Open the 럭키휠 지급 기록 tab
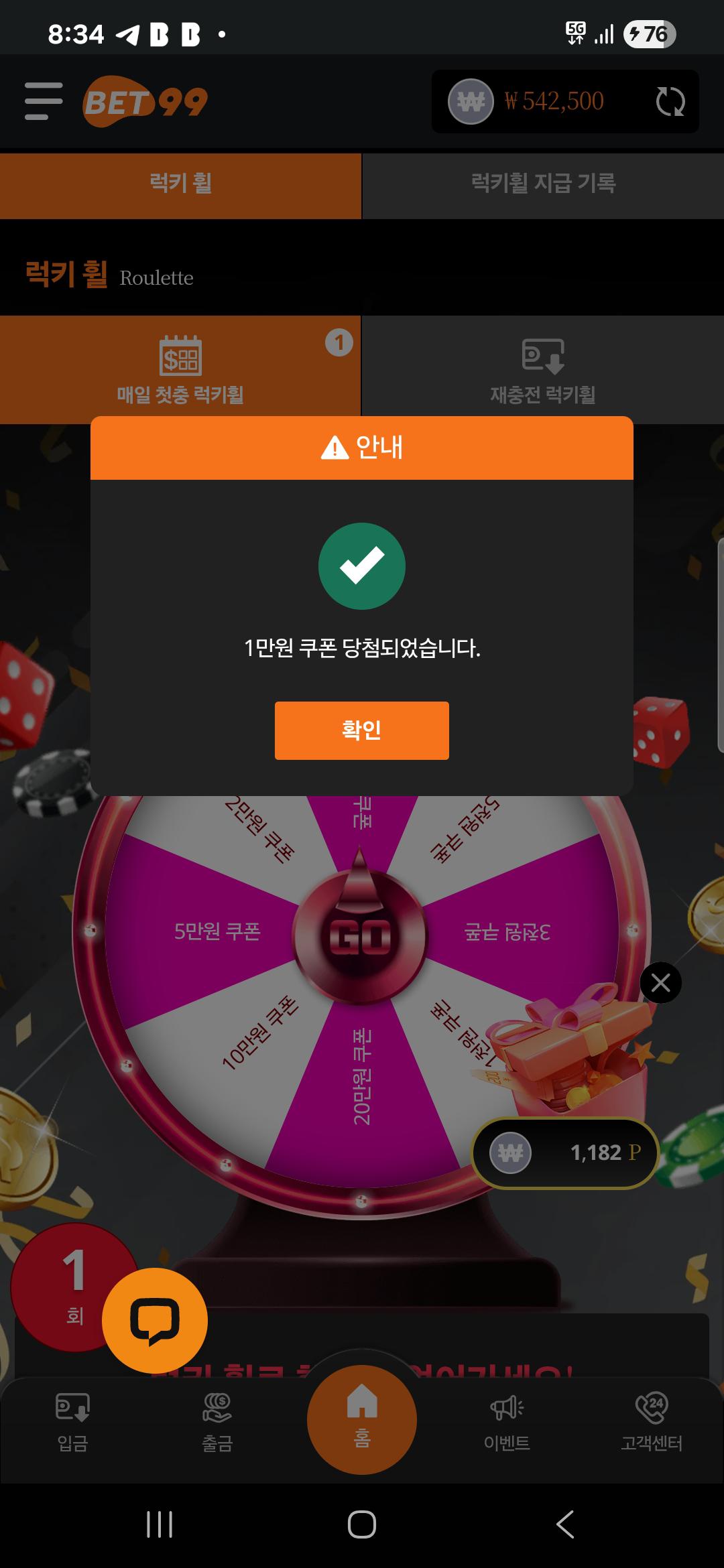 point(542,183)
